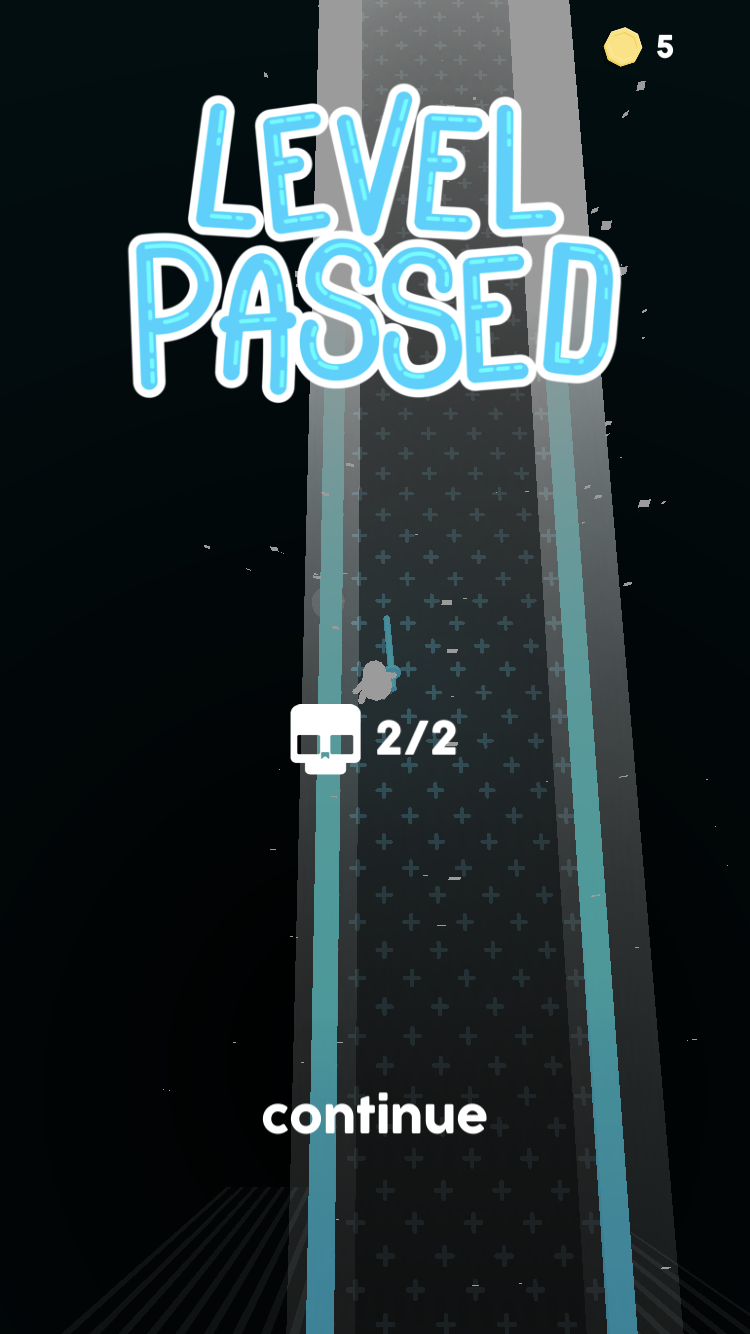Tap continue to proceed to next level
This screenshot has width=750, height=1334.
pos(374,1116)
